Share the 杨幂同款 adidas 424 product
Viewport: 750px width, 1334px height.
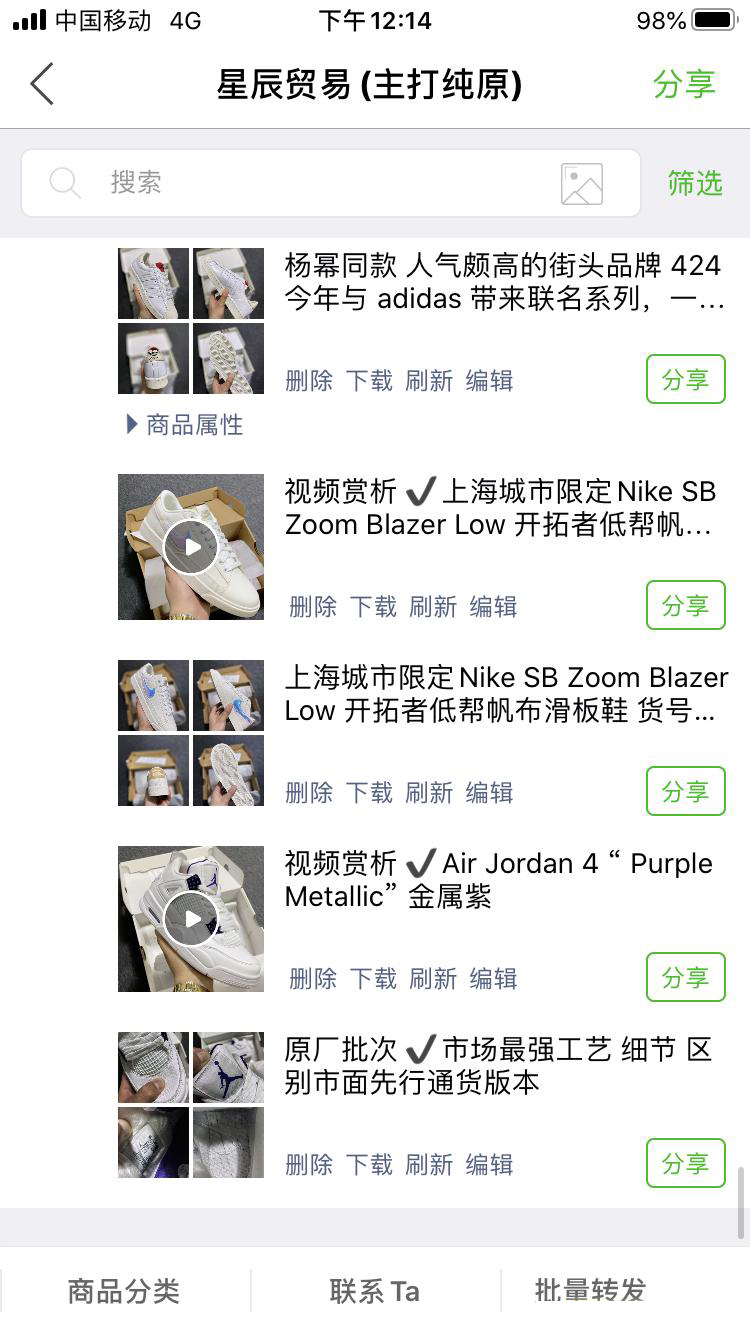click(x=685, y=380)
